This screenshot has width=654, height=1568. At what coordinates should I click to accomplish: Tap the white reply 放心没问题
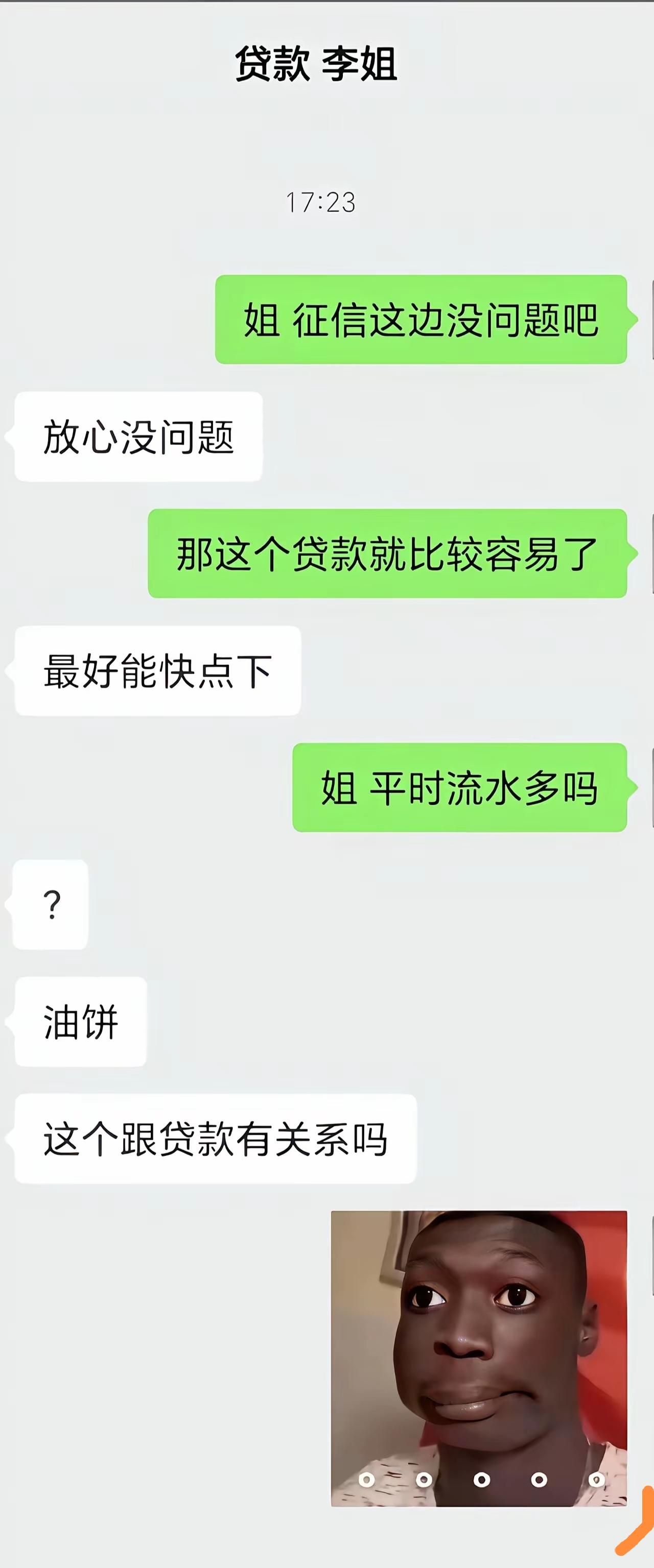[140, 435]
